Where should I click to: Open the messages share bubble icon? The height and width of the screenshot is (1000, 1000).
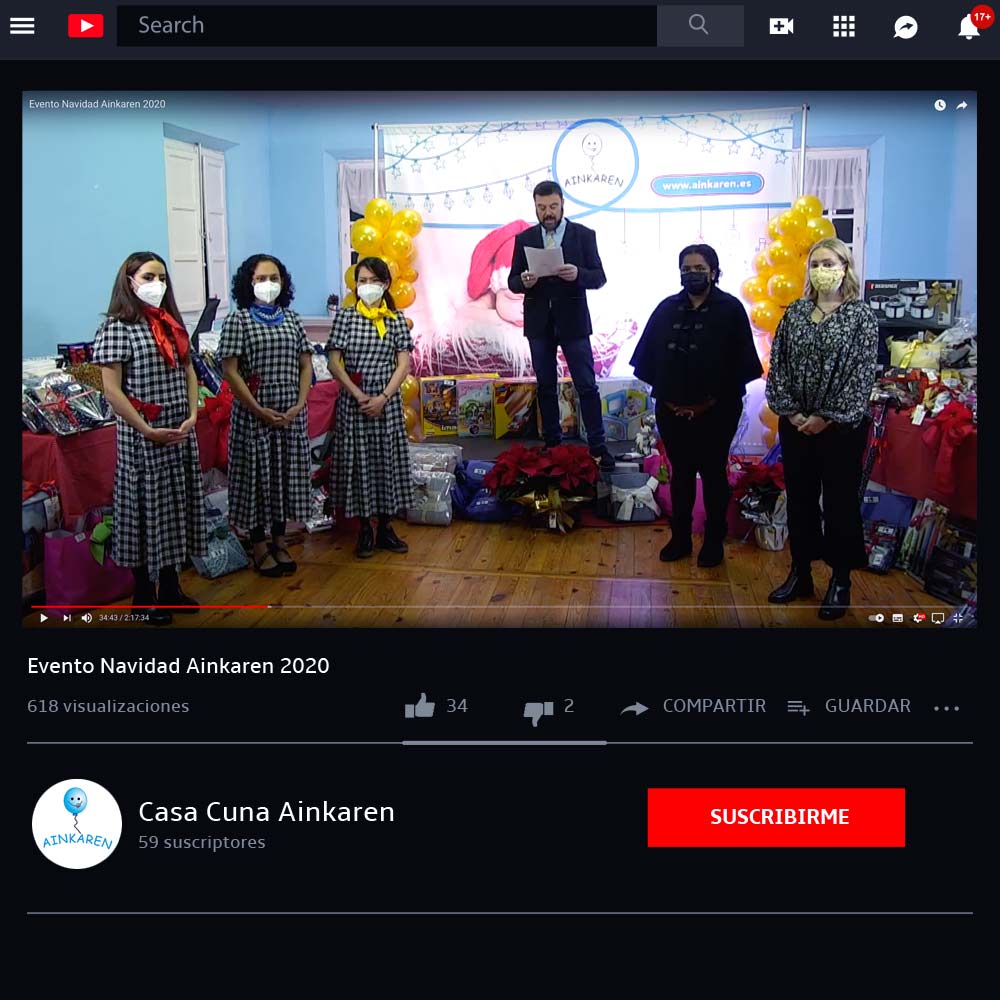point(906,27)
